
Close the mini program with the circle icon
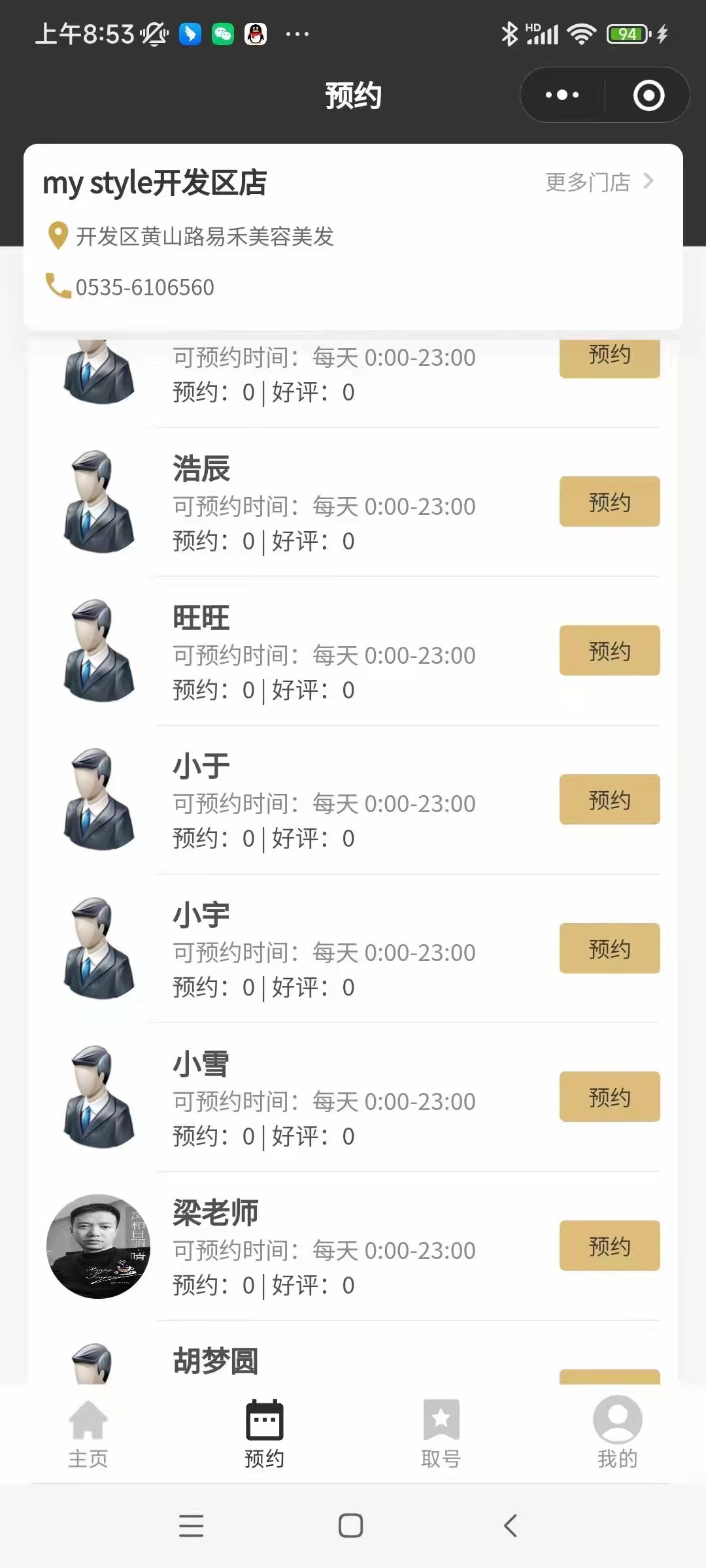(x=648, y=95)
